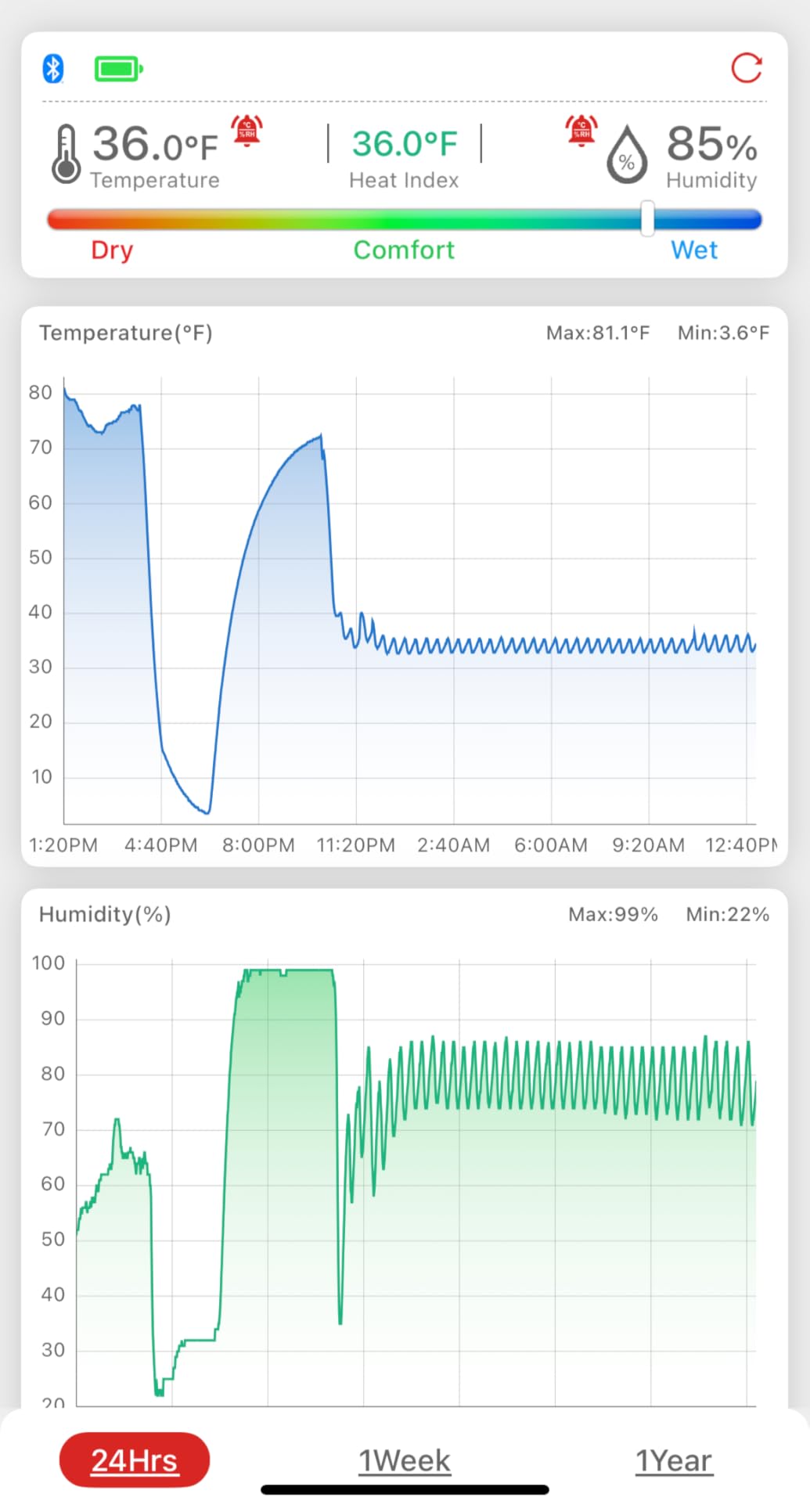Screen dimensions: 810x1512
Task: Refresh the sensor readings
Action: (x=746, y=68)
